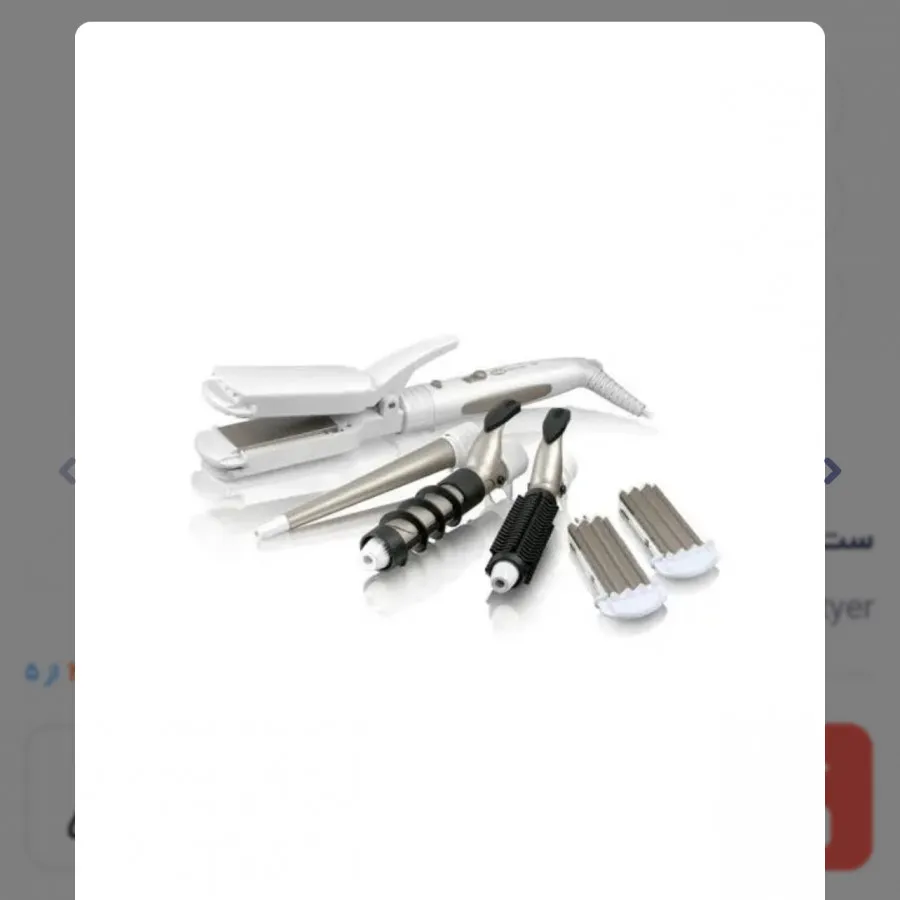Screen dimensions: 900x900
Task: Tap the red button behind the popup
Action: (850, 795)
